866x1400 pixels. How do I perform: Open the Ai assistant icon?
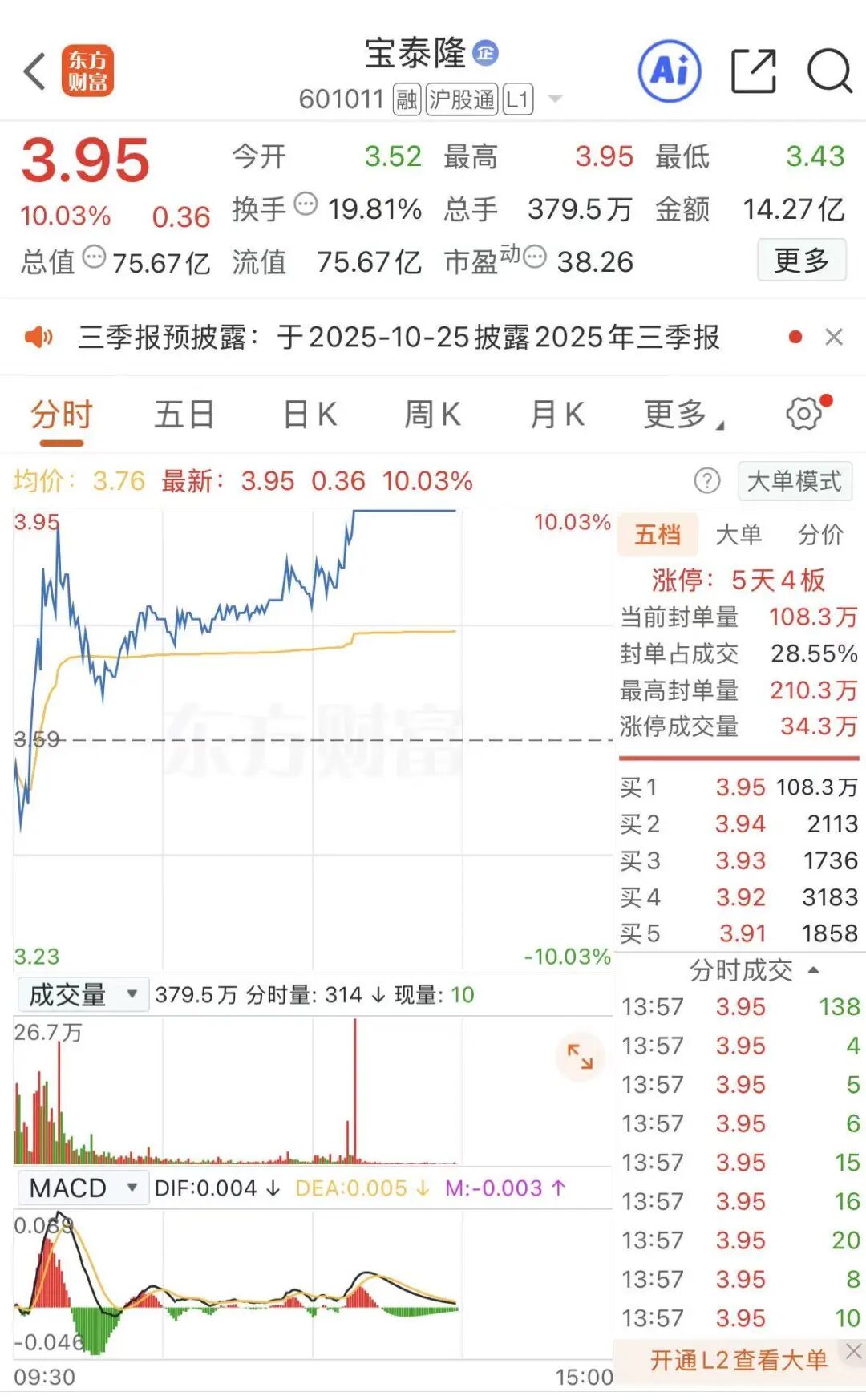click(x=670, y=71)
